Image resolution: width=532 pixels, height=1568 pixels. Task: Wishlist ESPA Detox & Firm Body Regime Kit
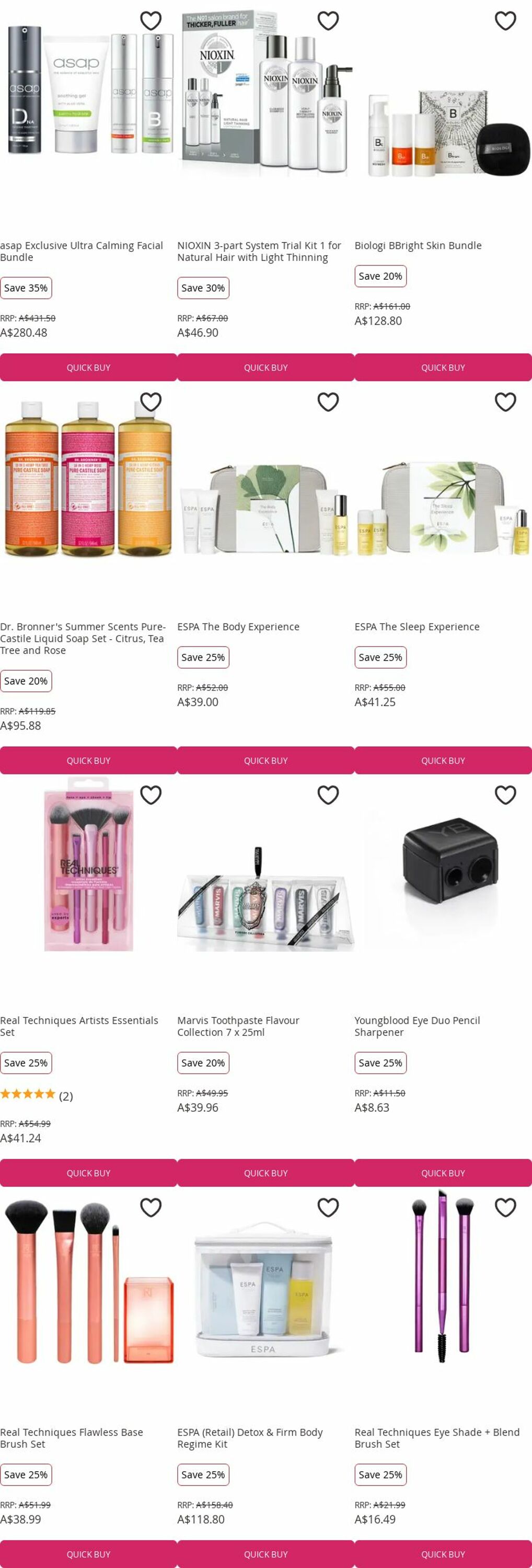point(328,1208)
